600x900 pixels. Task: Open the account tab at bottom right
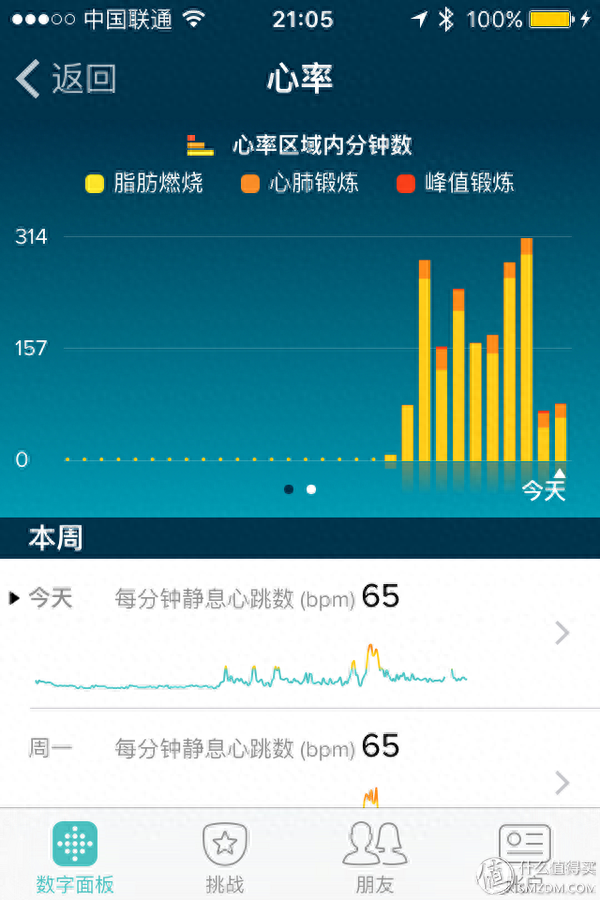coord(524,856)
